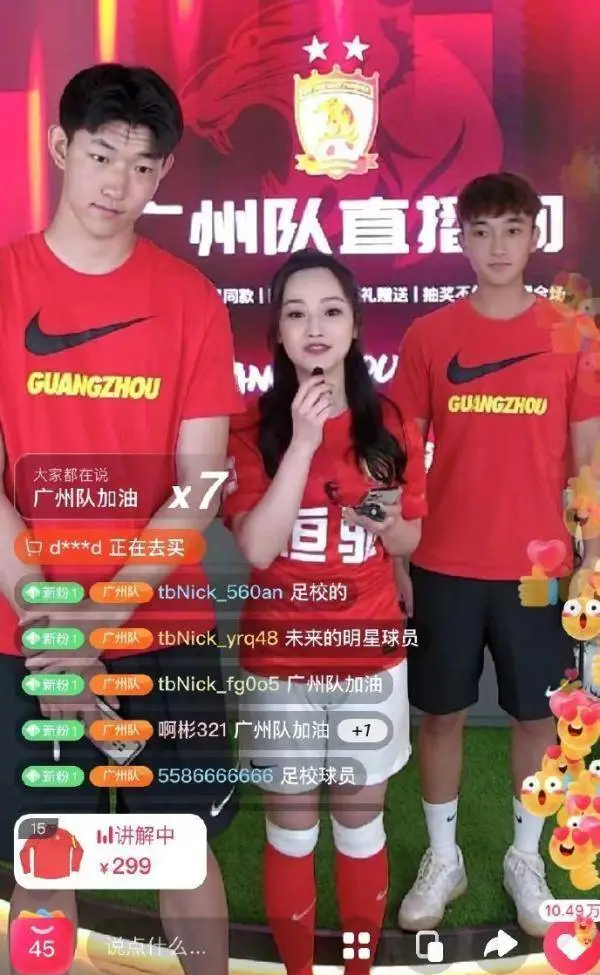Open the ¥299 product card being explained
Viewport: 600px width, 975px height.
click(110, 851)
